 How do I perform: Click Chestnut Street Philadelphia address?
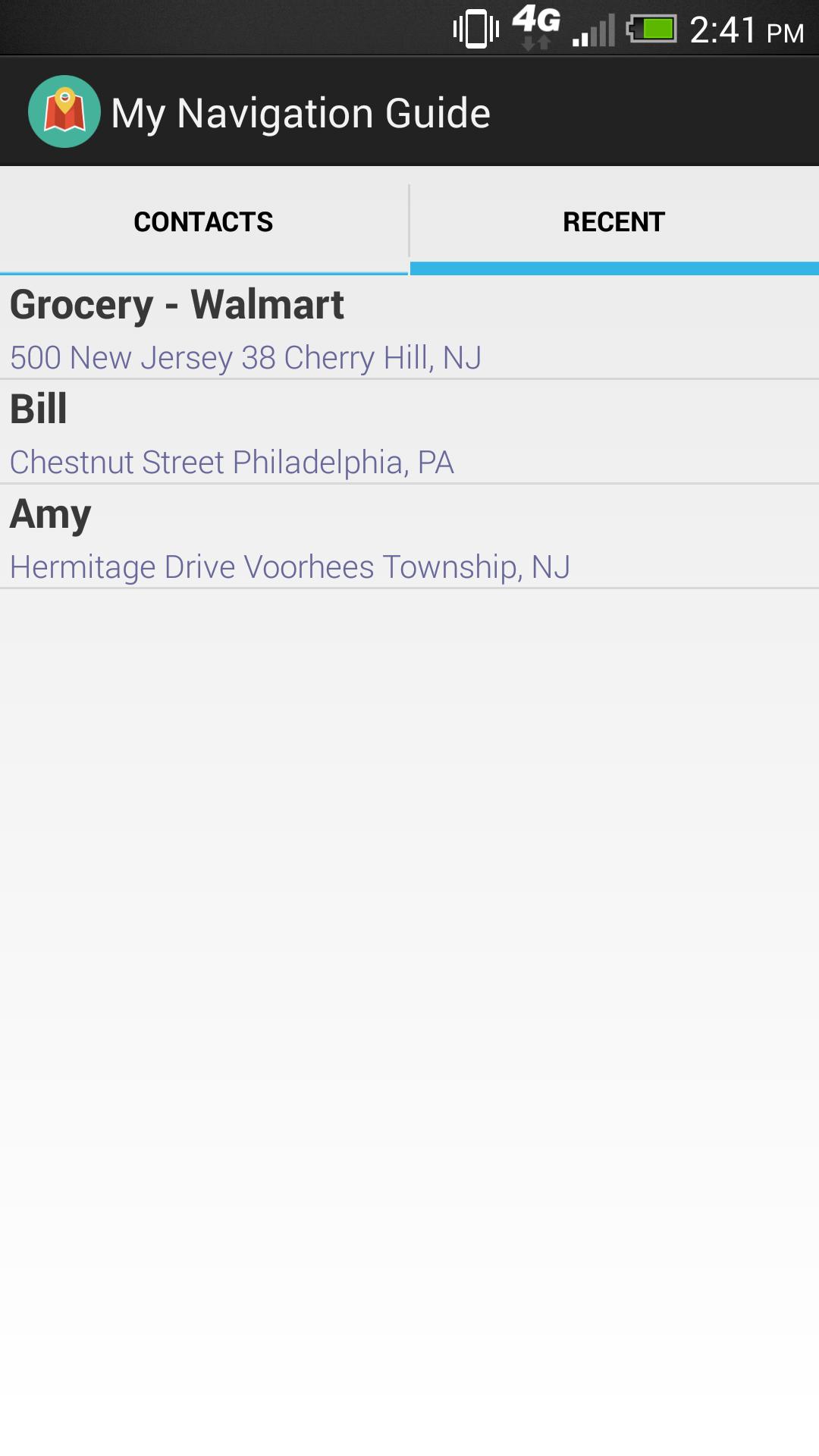(232, 460)
